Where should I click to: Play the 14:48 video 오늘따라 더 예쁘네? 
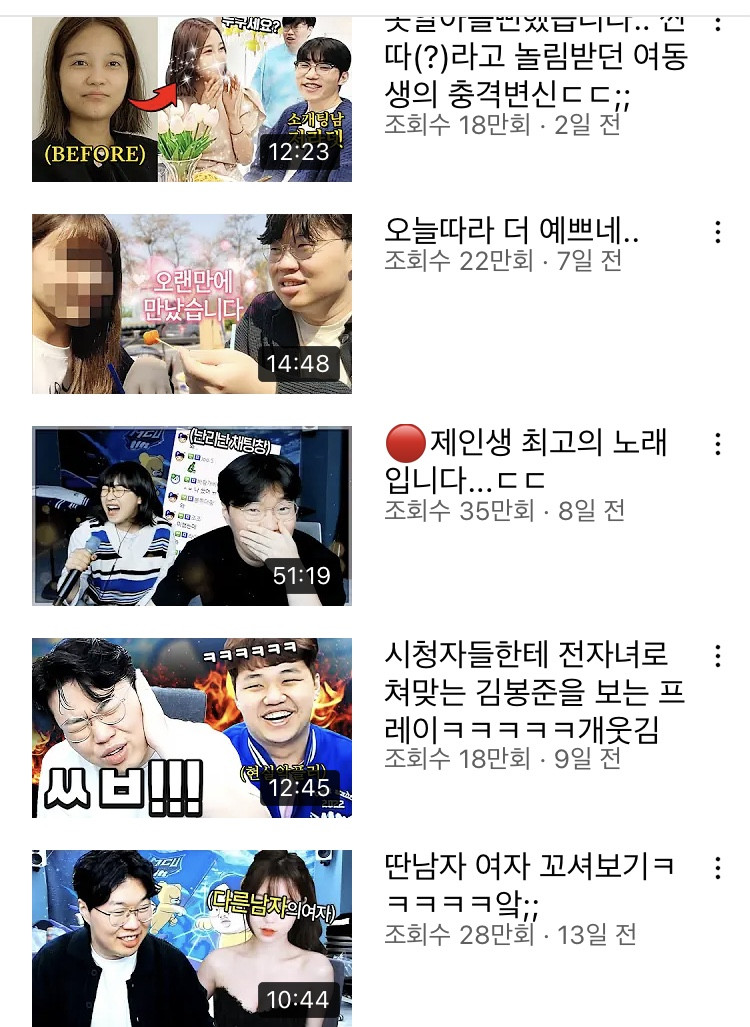click(x=192, y=304)
